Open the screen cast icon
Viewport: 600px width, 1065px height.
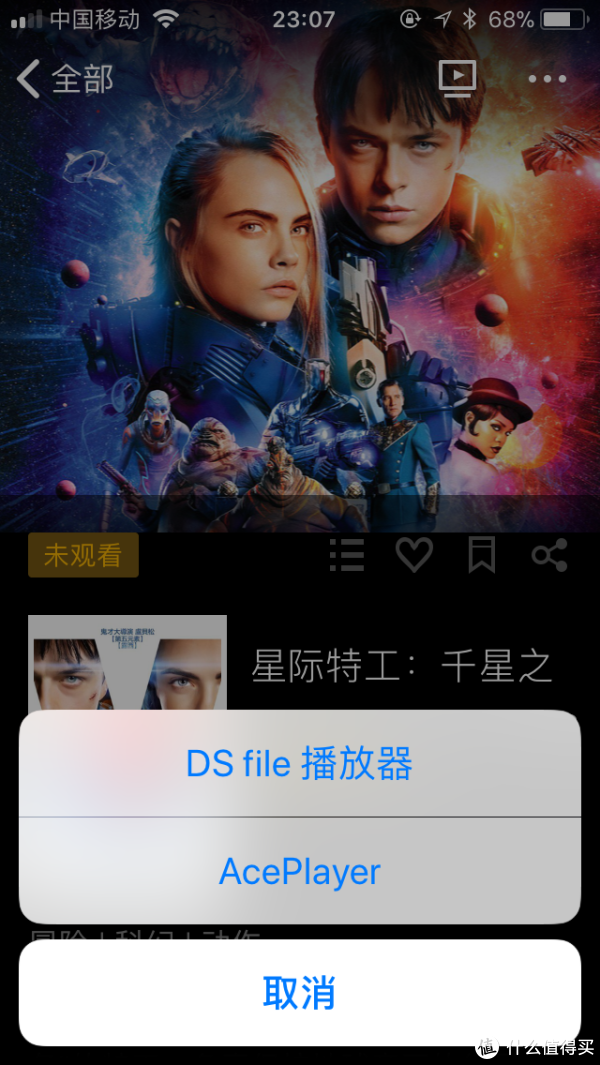click(457, 78)
